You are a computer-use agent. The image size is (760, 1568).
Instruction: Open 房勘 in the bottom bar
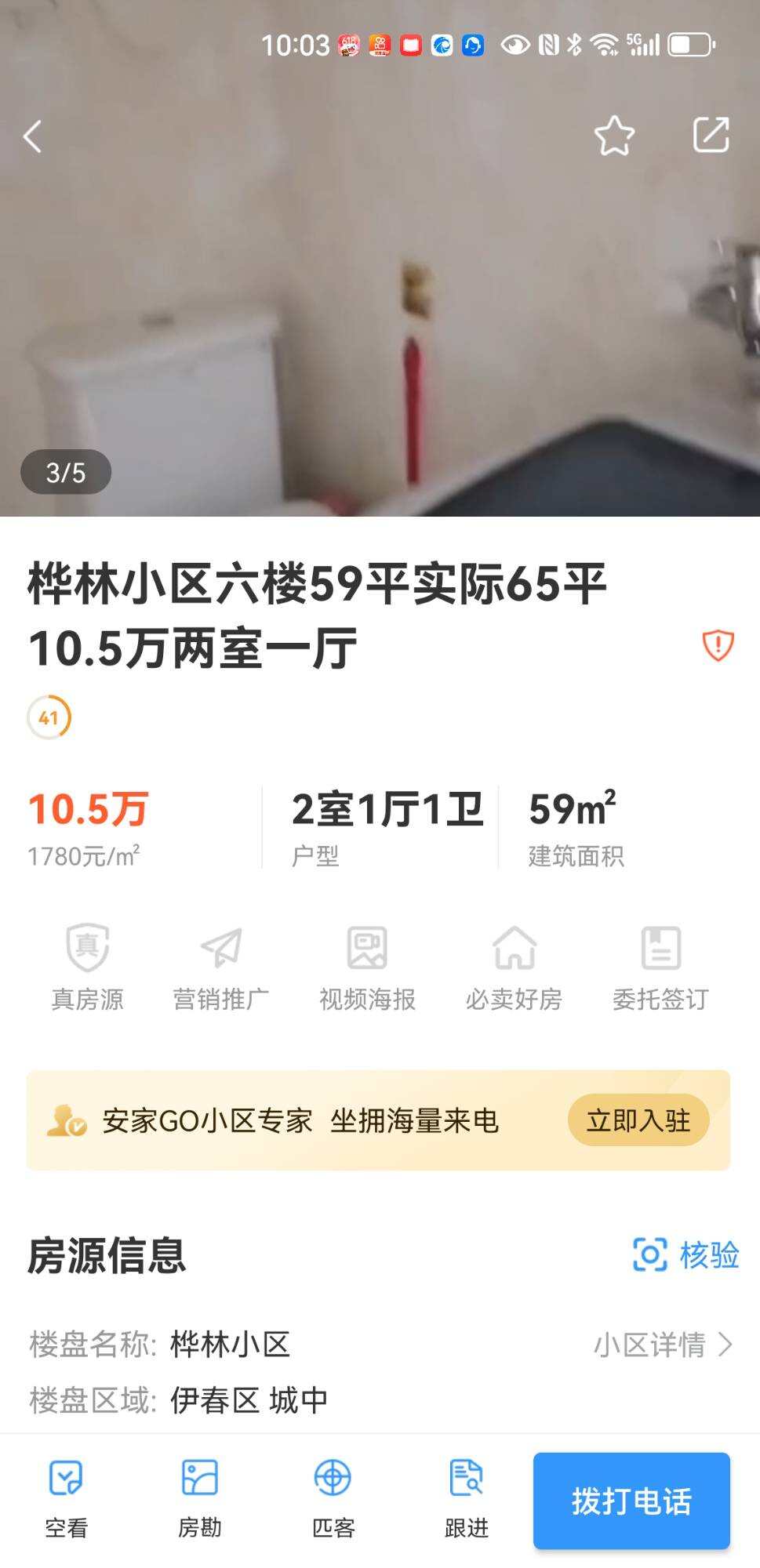[199, 1499]
